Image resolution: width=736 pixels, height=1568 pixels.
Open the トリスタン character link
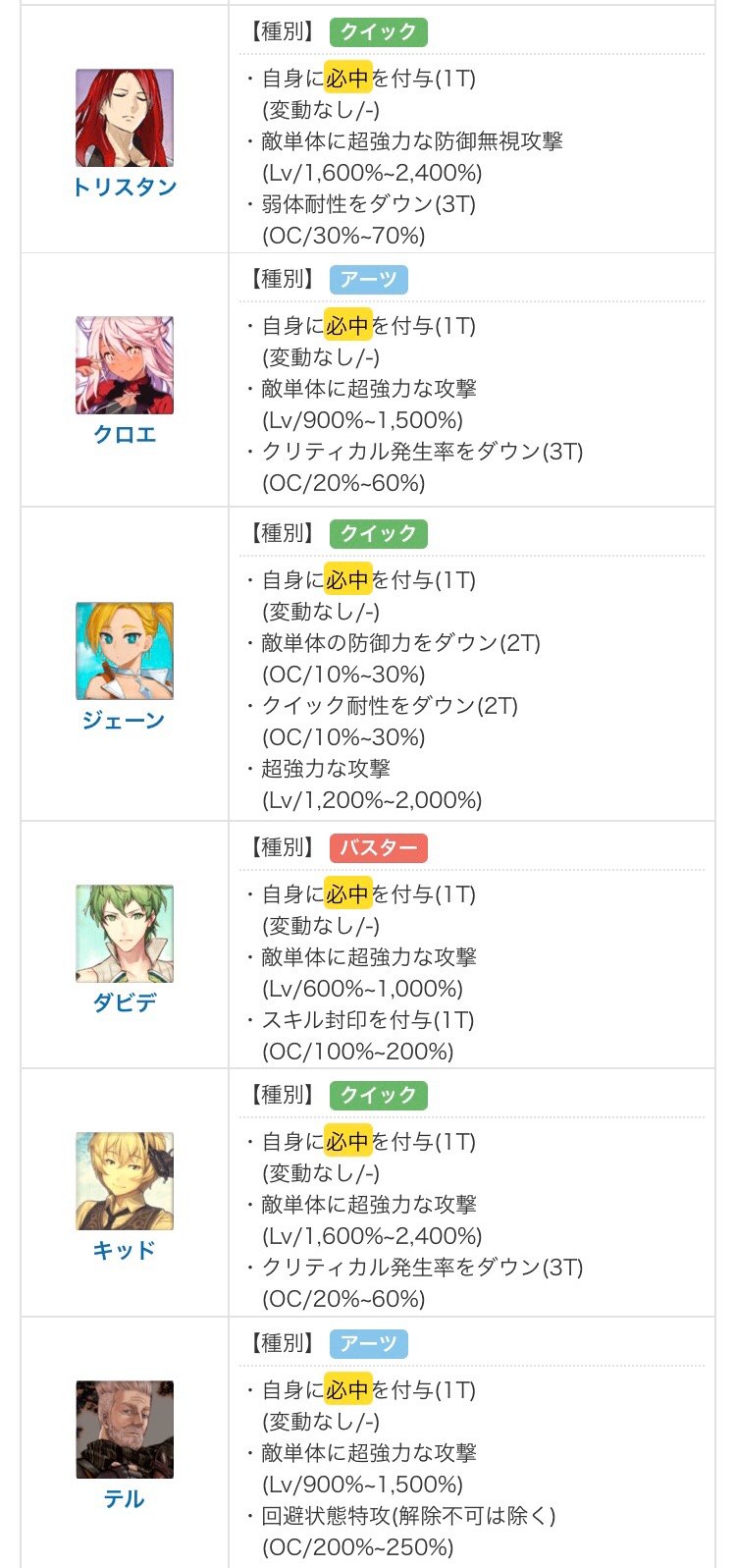(x=125, y=187)
